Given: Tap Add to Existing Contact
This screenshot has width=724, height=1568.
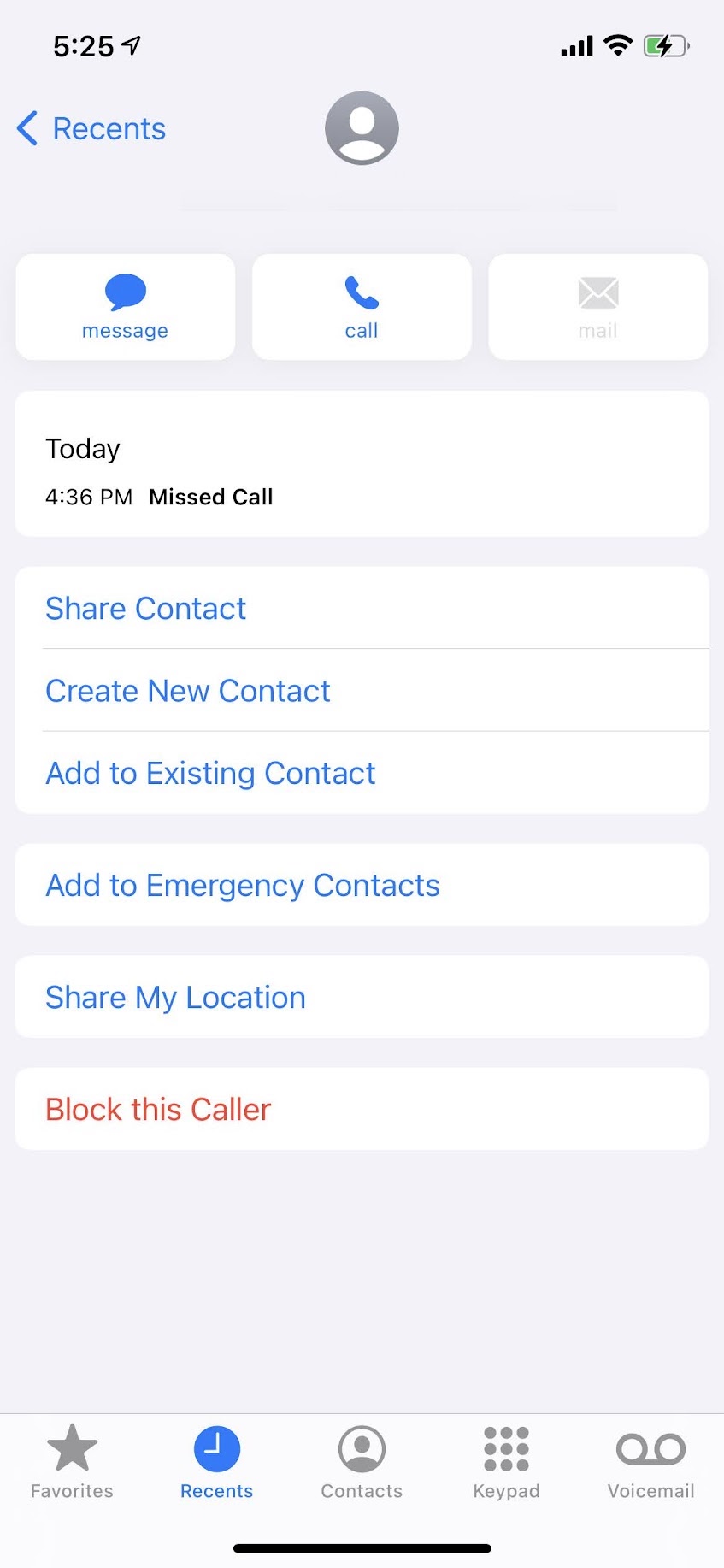Looking at the screenshot, I should tap(210, 773).
